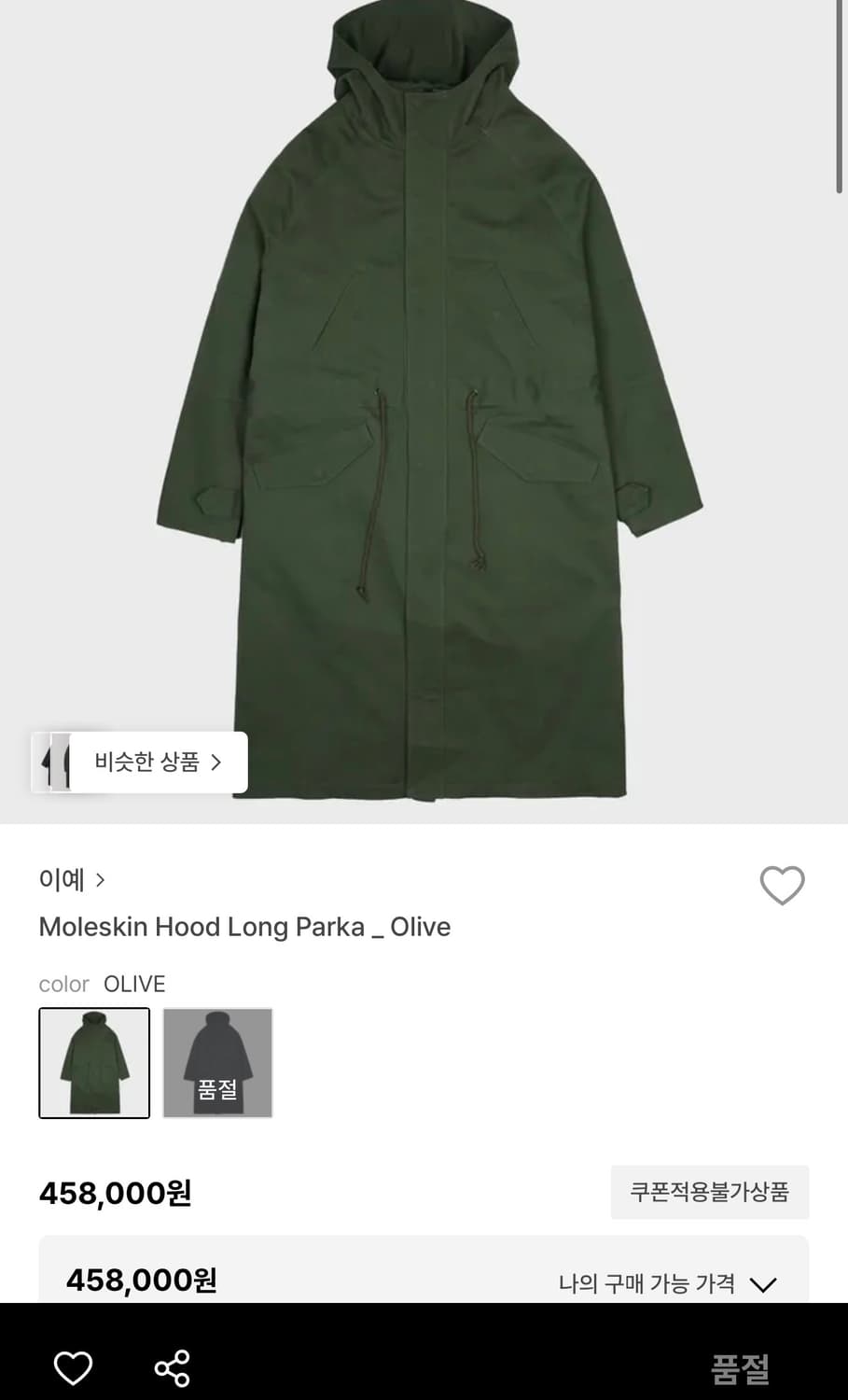
Task: Tap the arrow chevron on the 비슷한 상품 button
Action: [216, 762]
